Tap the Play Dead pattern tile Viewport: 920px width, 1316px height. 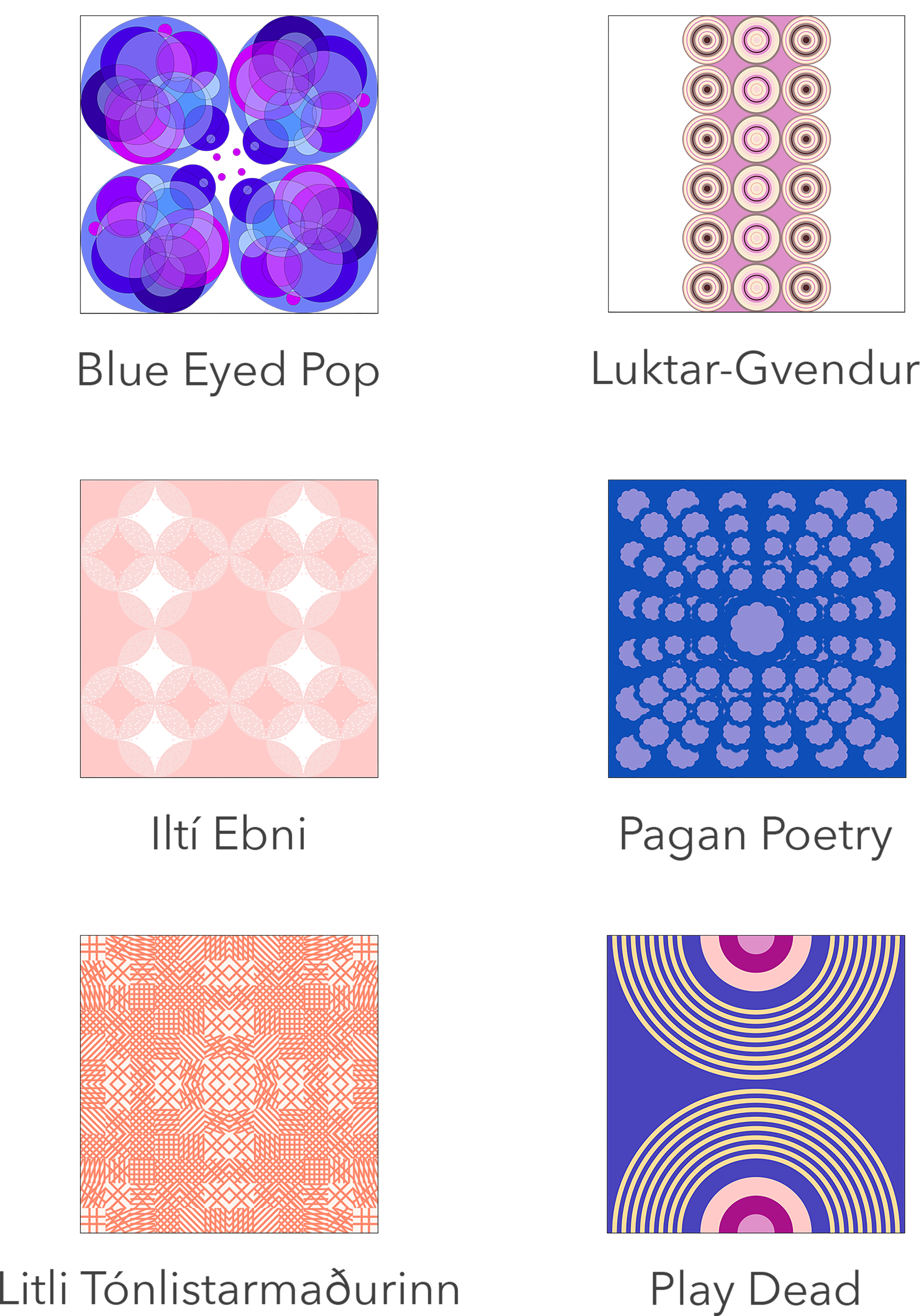[755, 1083]
